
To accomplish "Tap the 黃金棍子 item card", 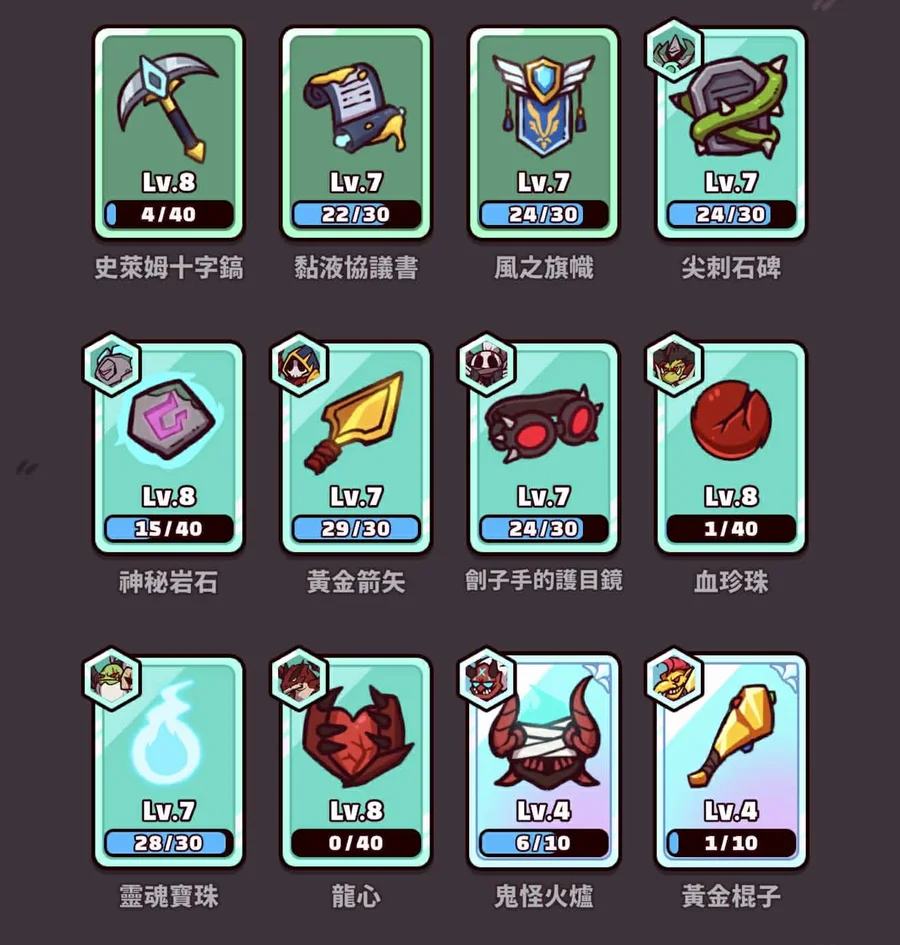I will (x=731, y=760).
